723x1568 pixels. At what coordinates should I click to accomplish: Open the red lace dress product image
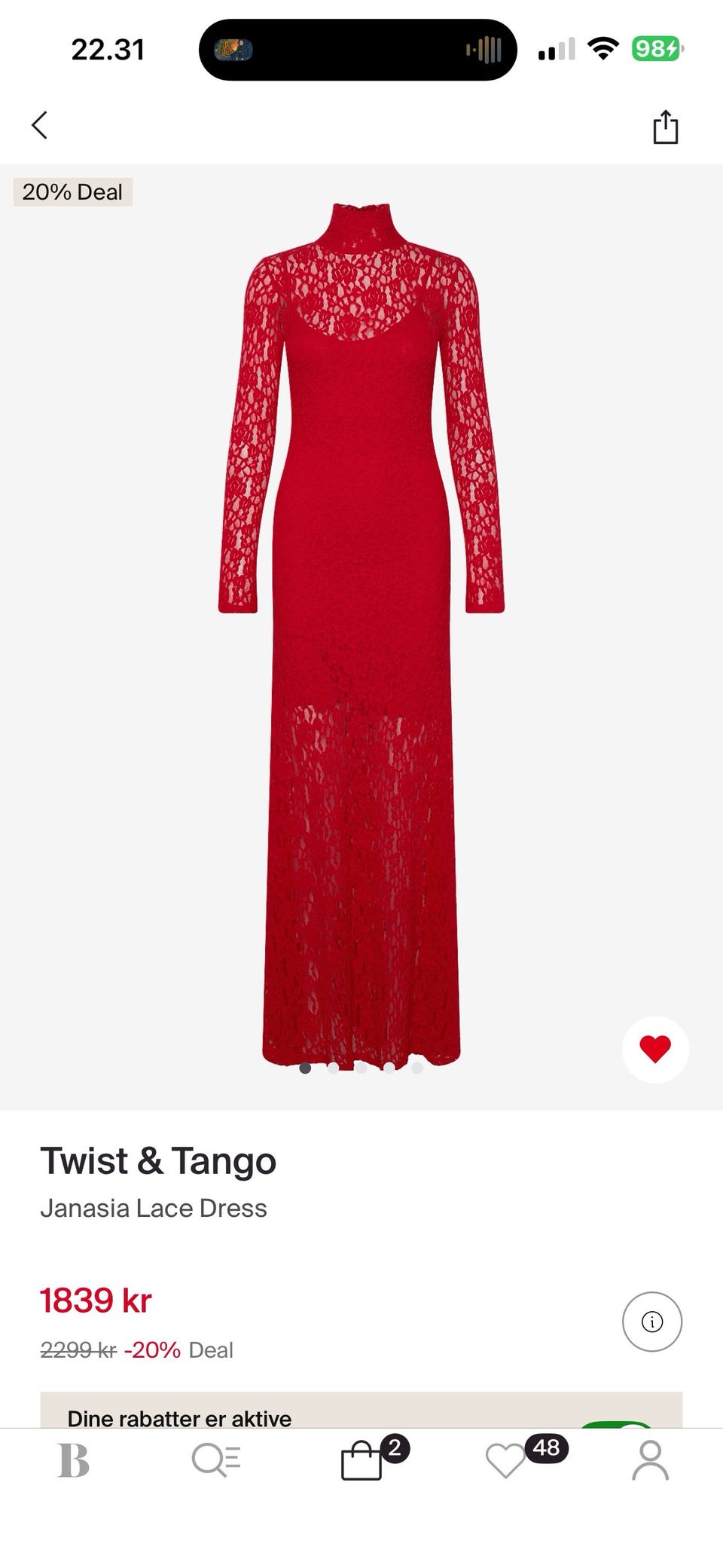361,633
